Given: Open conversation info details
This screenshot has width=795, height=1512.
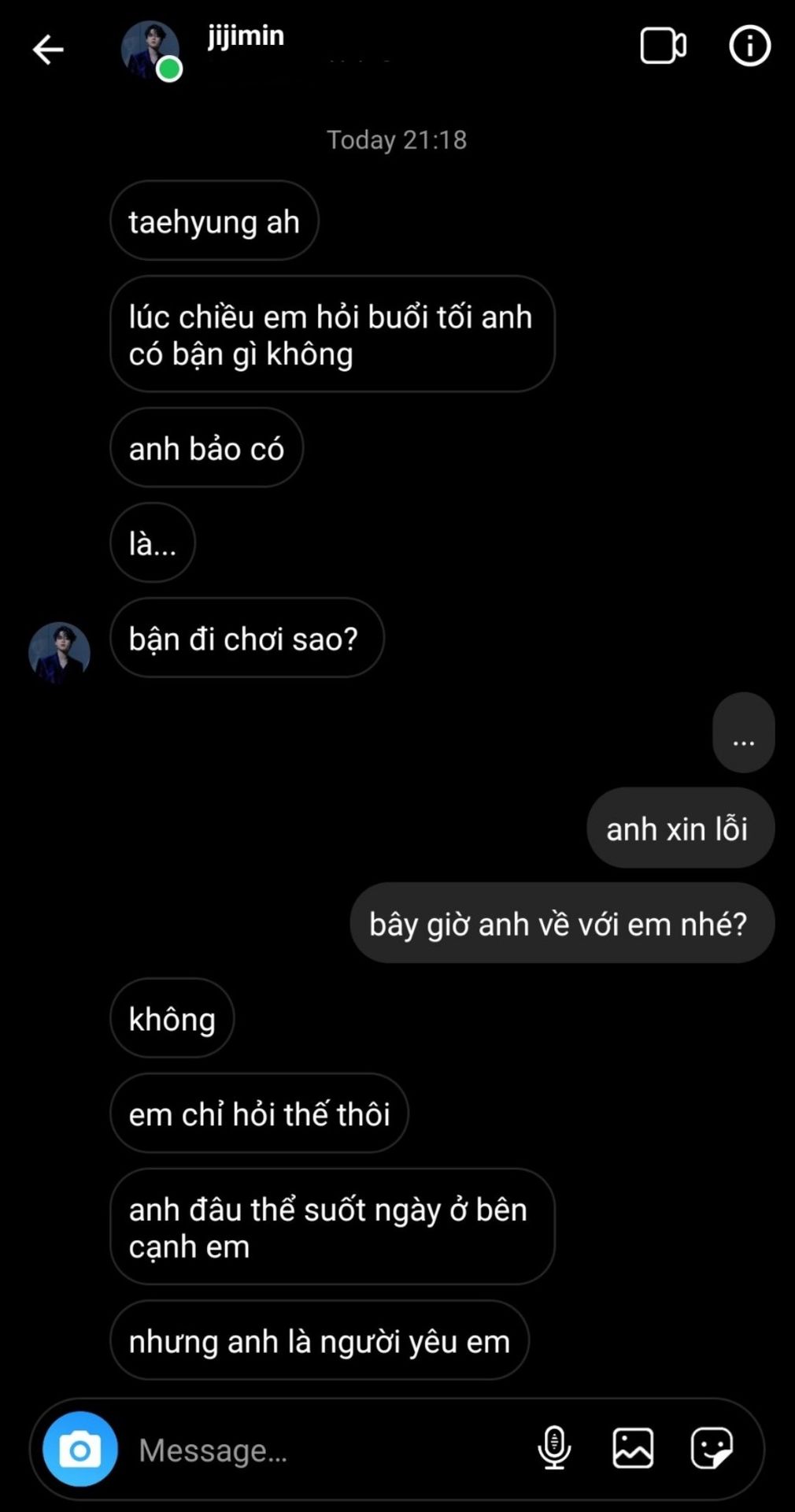Looking at the screenshot, I should (x=749, y=46).
